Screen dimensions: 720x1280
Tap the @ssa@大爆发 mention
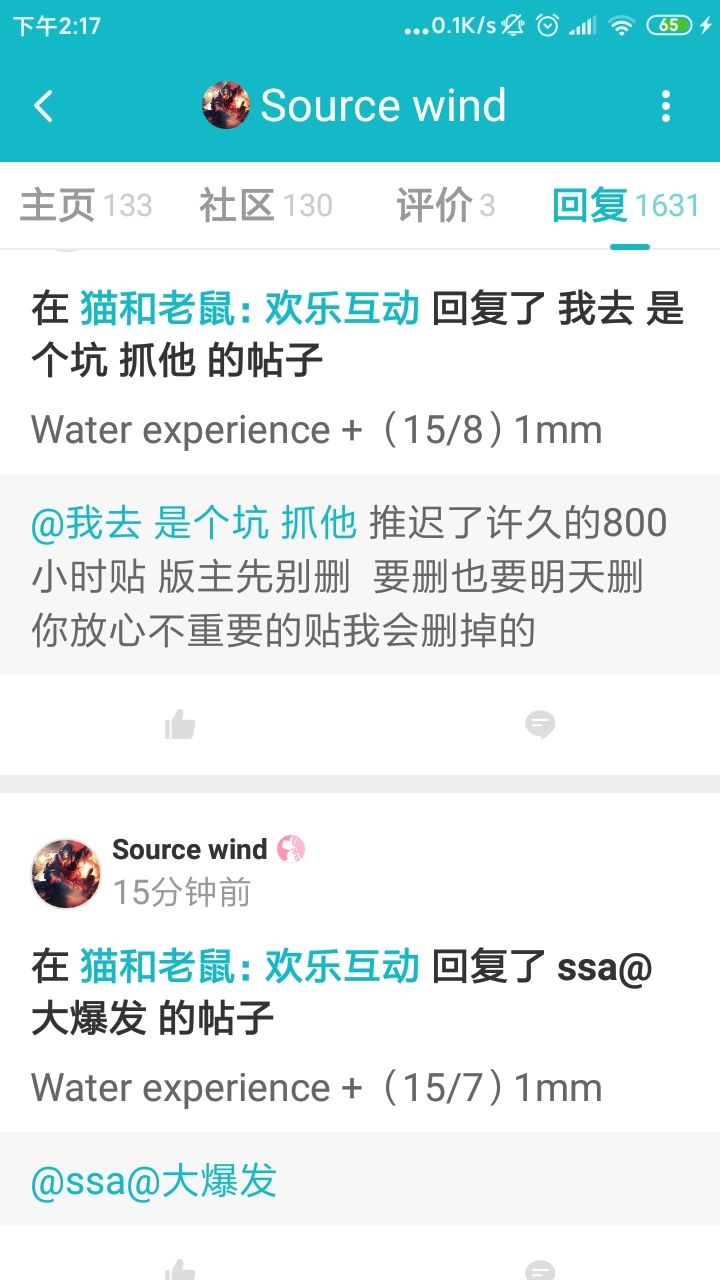pos(154,1181)
